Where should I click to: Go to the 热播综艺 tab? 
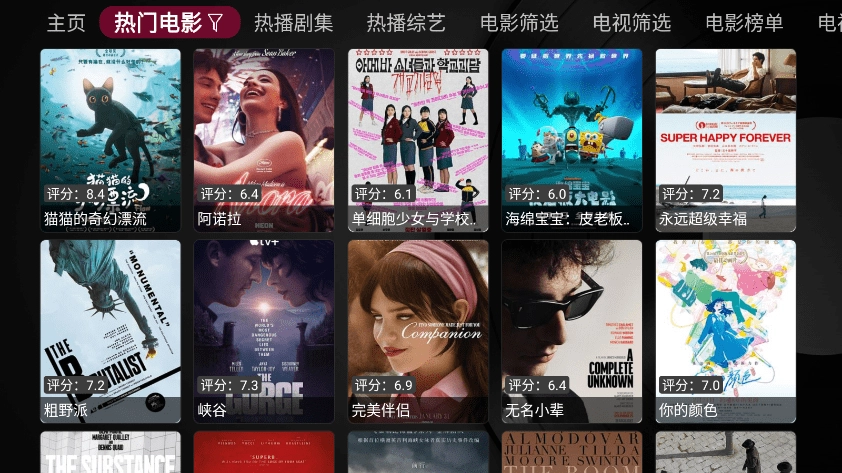[x=406, y=23]
